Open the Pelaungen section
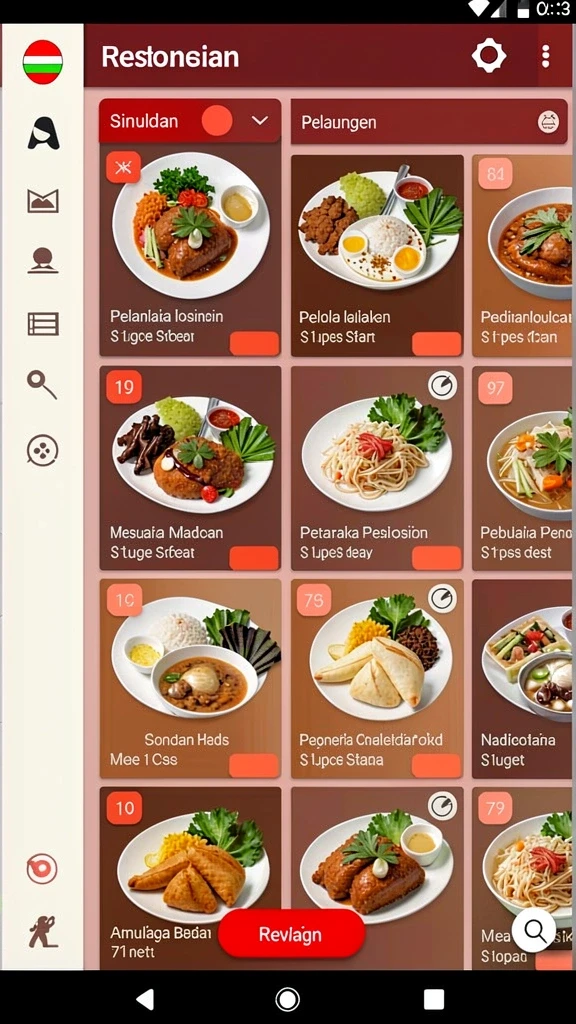The height and width of the screenshot is (1024, 576). [429, 121]
